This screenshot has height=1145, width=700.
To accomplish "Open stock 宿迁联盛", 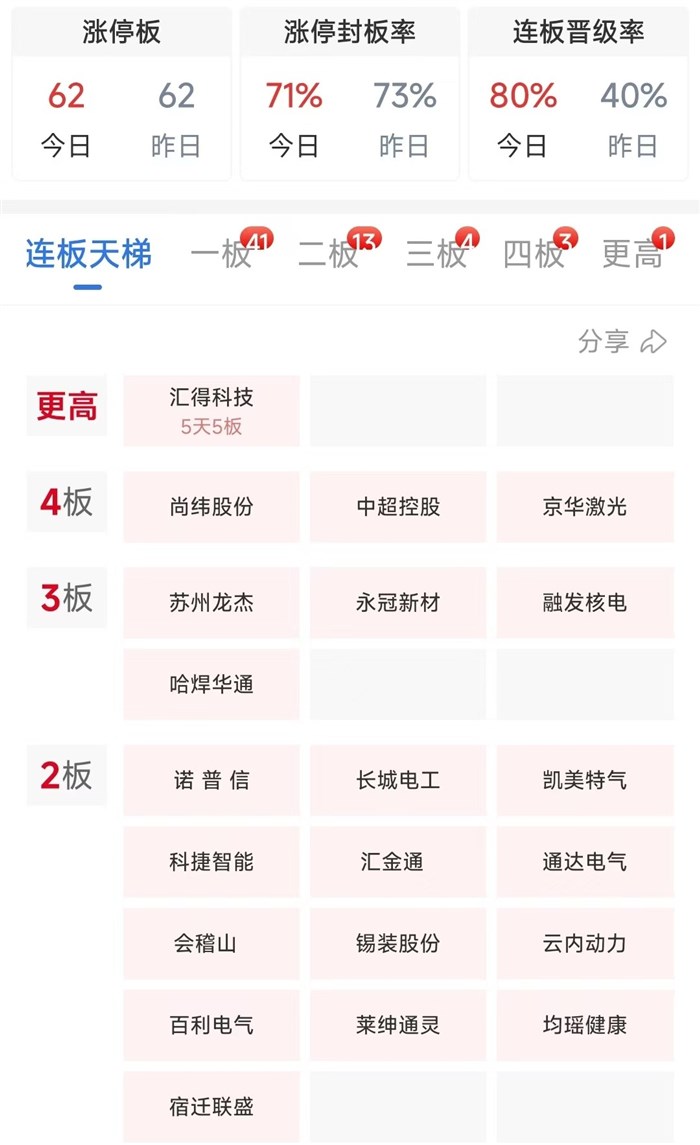I will 211,1107.
